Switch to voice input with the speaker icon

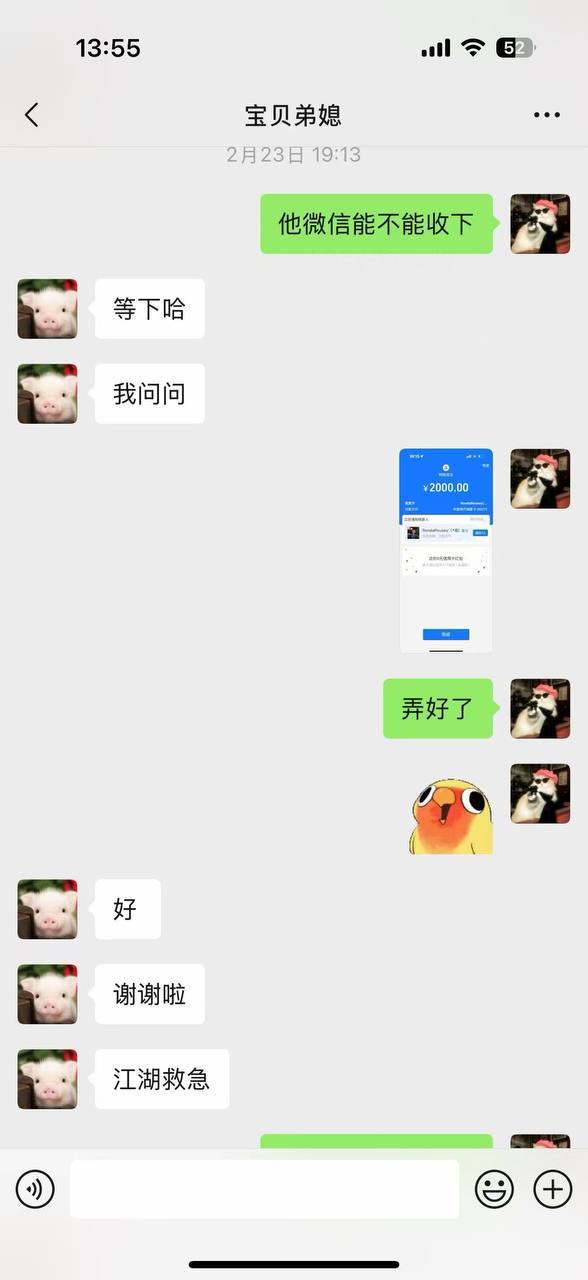click(35, 1189)
